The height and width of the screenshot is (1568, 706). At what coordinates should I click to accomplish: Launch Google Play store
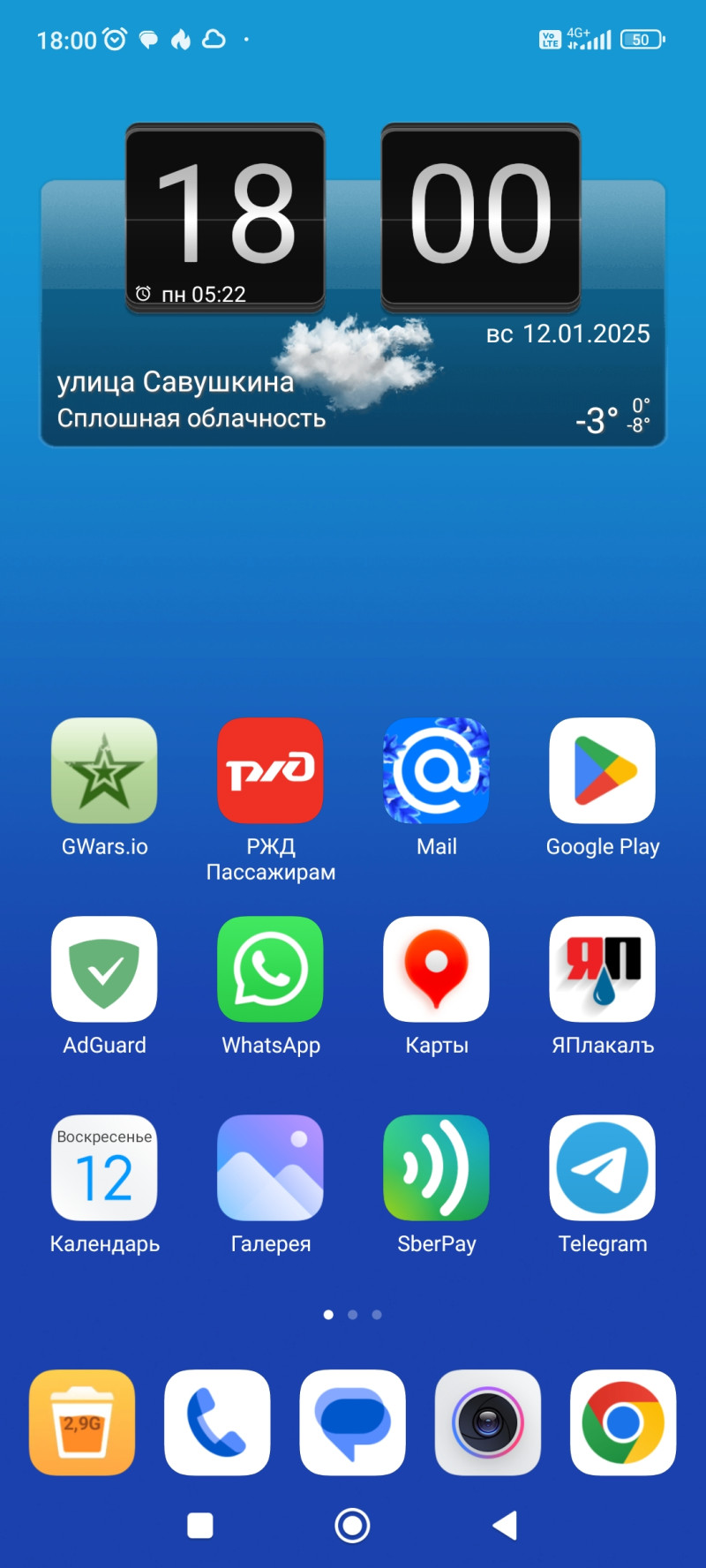pos(602,770)
